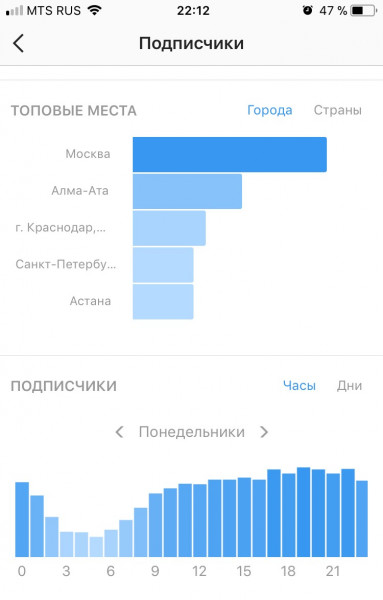The width and height of the screenshot is (383, 600).
Task: Show followers activity by Дни
Action: coord(349,385)
